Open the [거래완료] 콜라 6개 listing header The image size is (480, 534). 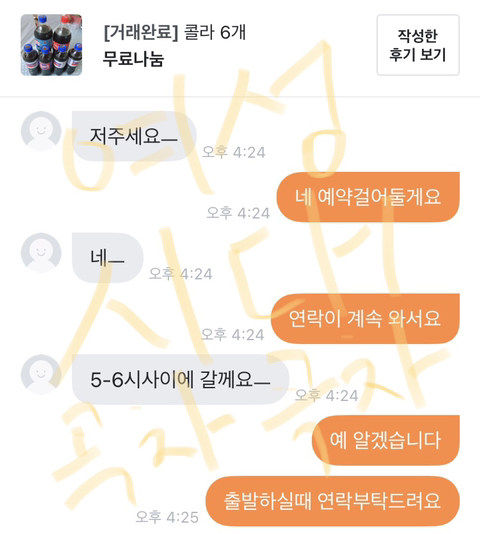coord(174,33)
